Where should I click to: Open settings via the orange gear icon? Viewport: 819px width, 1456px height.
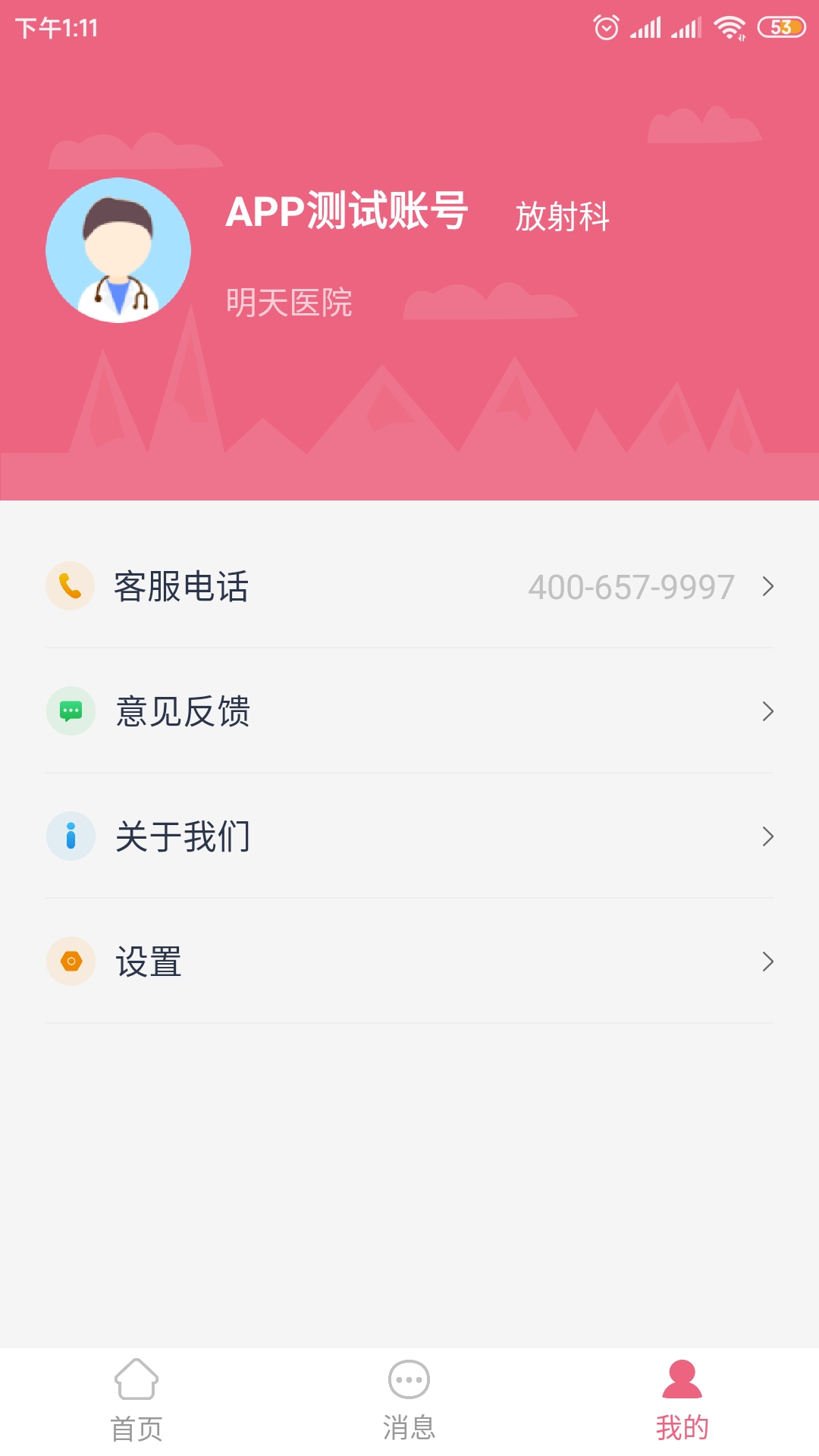pos(71,962)
